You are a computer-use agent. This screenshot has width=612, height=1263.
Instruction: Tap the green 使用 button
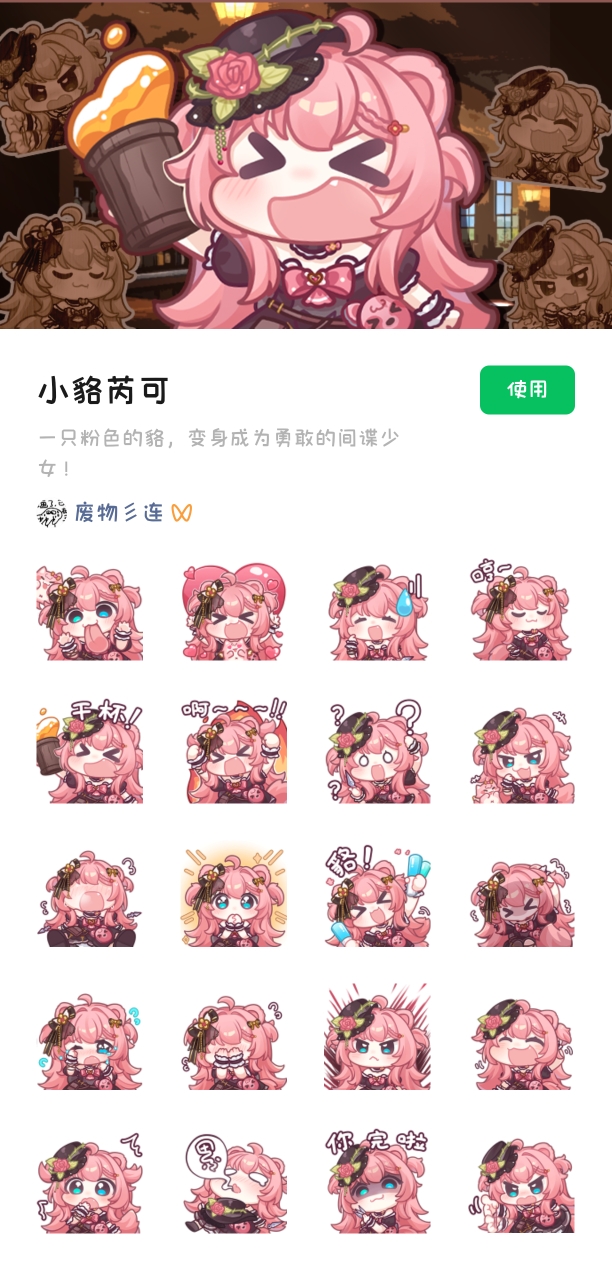tap(527, 390)
